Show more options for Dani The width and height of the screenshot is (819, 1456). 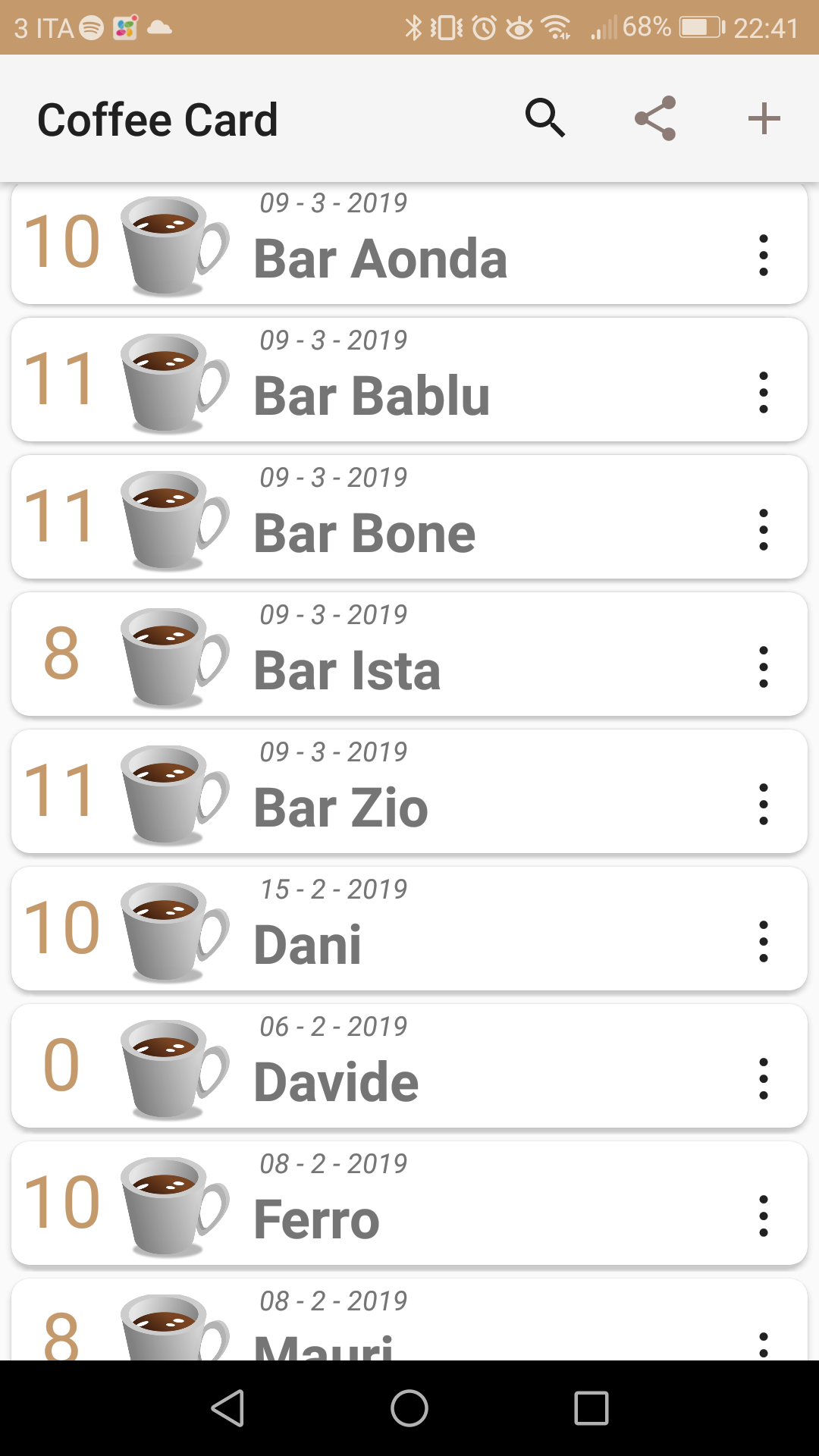(x=764, y=942)
